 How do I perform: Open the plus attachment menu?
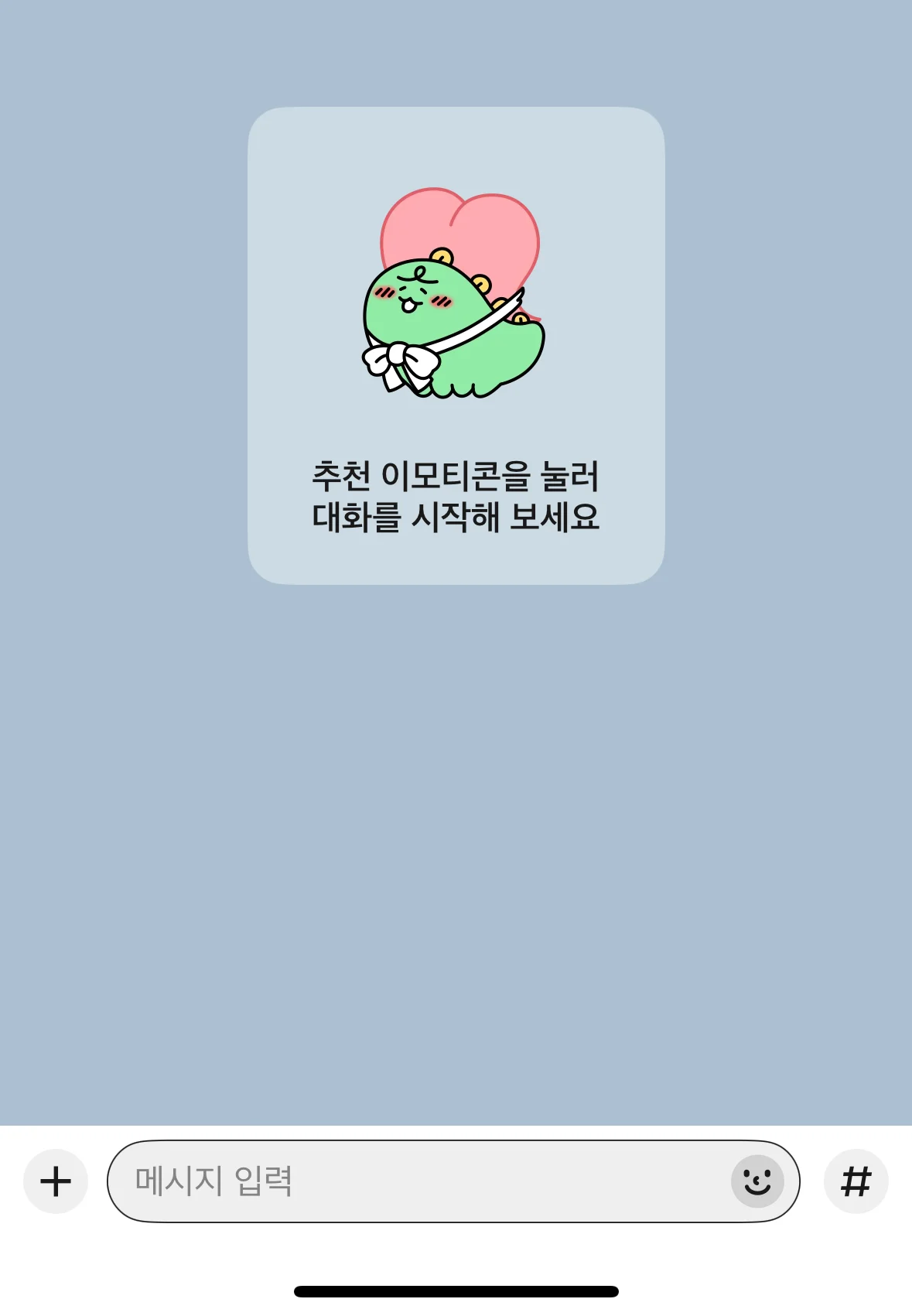click(56, 1181)
